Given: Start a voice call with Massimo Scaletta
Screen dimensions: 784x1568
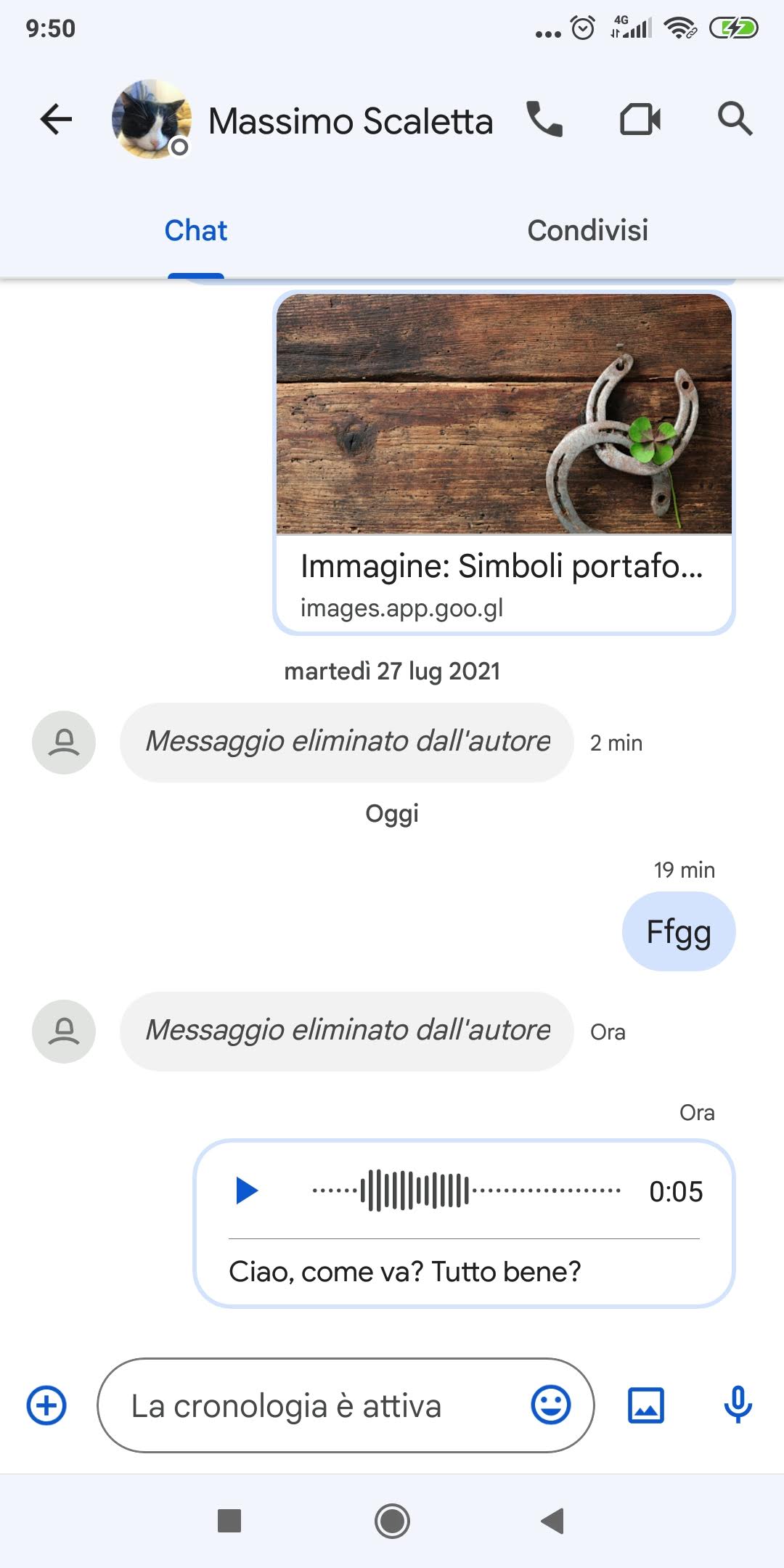Looking at the screenshot, I should tap(544, 120).
